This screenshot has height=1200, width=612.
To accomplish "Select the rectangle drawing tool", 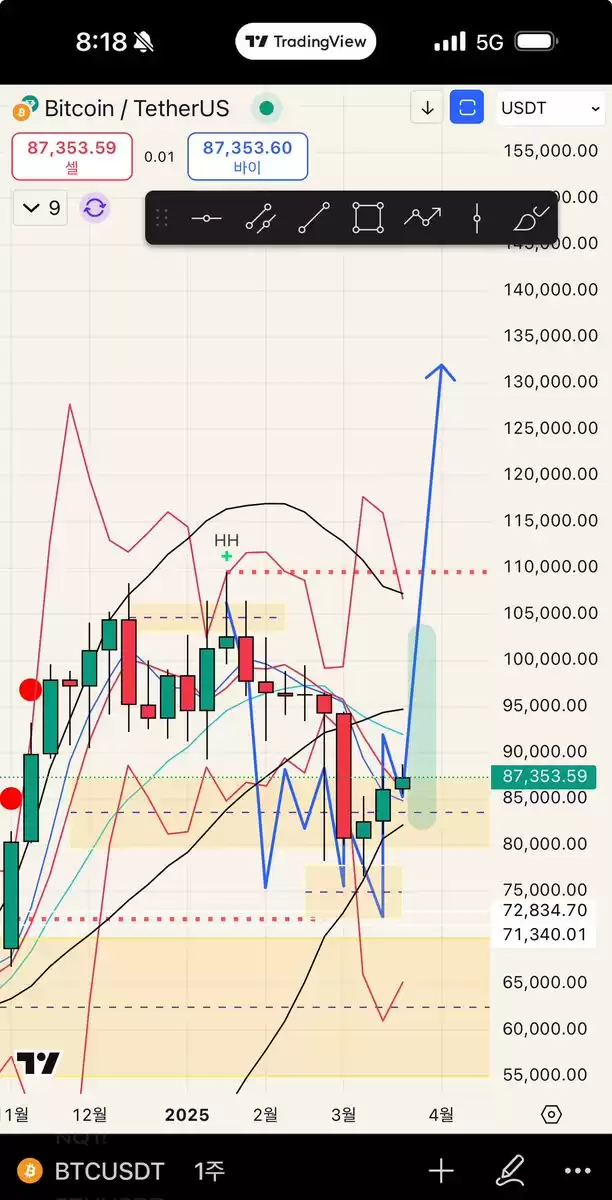I will 368,218.
